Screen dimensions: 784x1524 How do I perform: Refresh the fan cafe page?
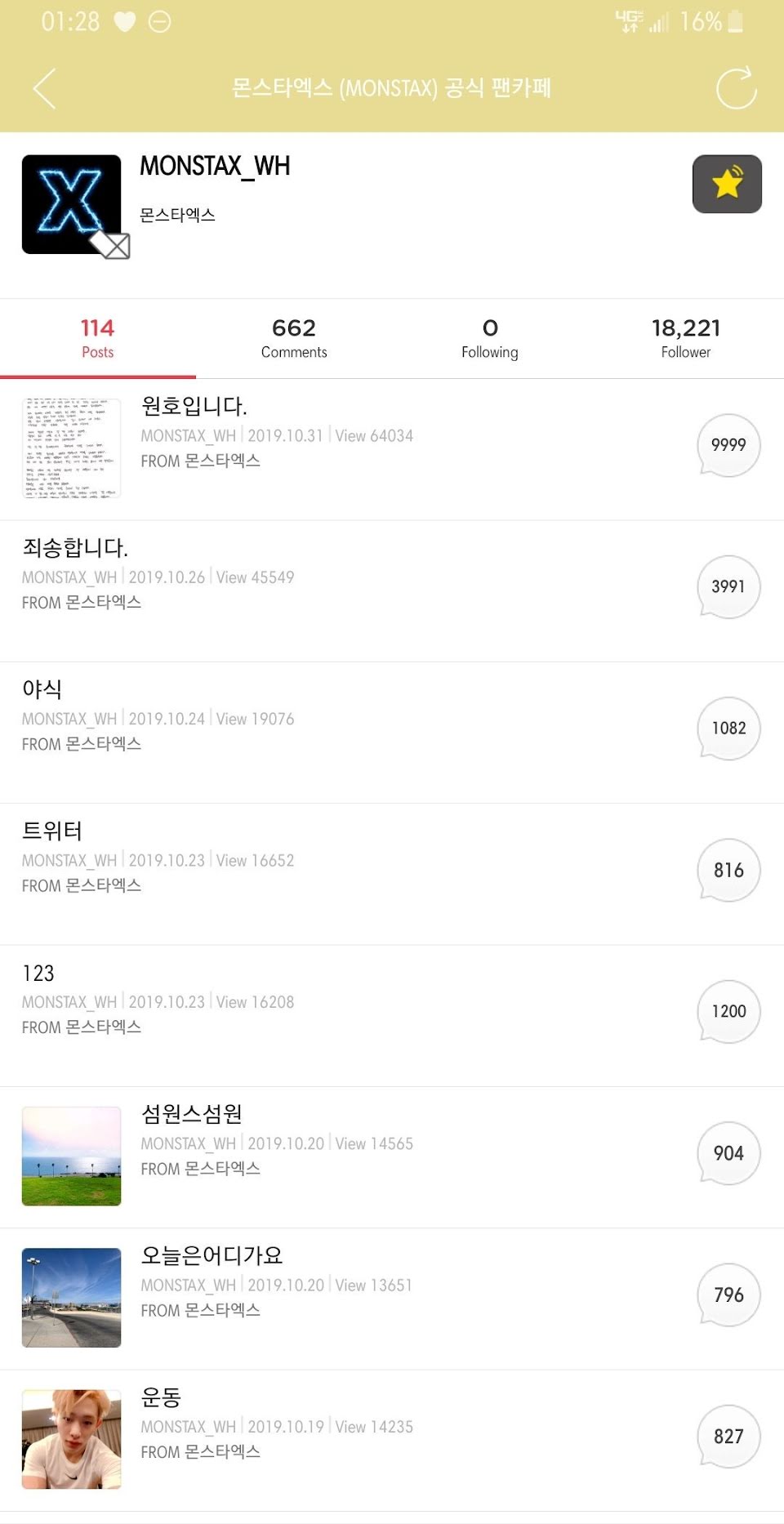(x=736, y=88)
